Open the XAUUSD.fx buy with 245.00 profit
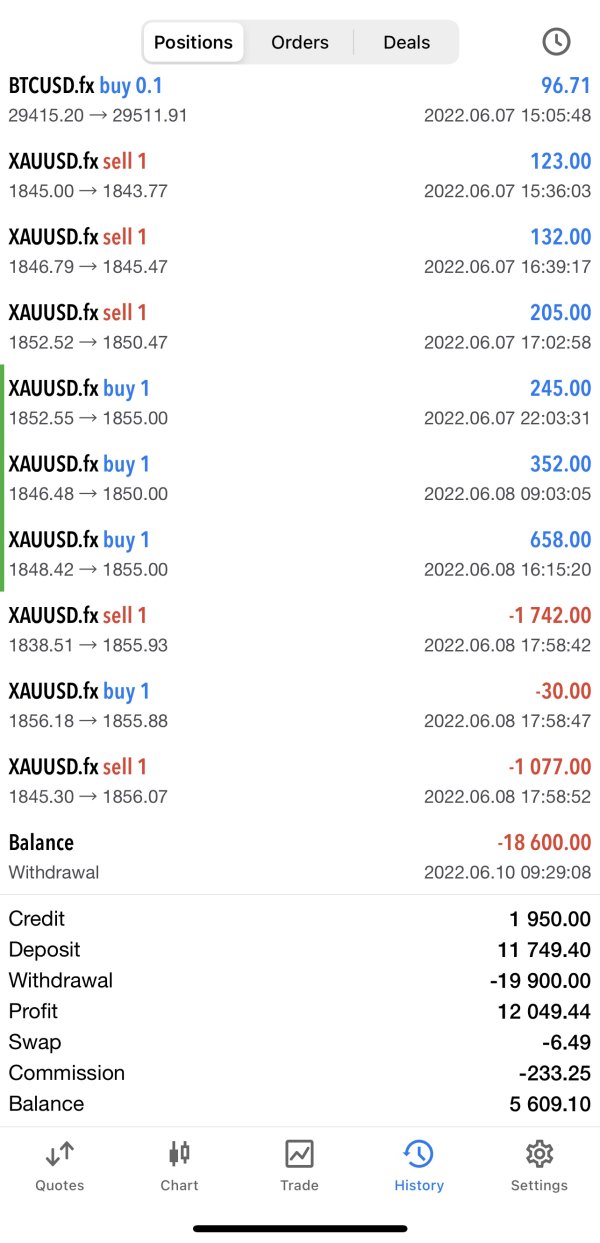 coord(300,402)
